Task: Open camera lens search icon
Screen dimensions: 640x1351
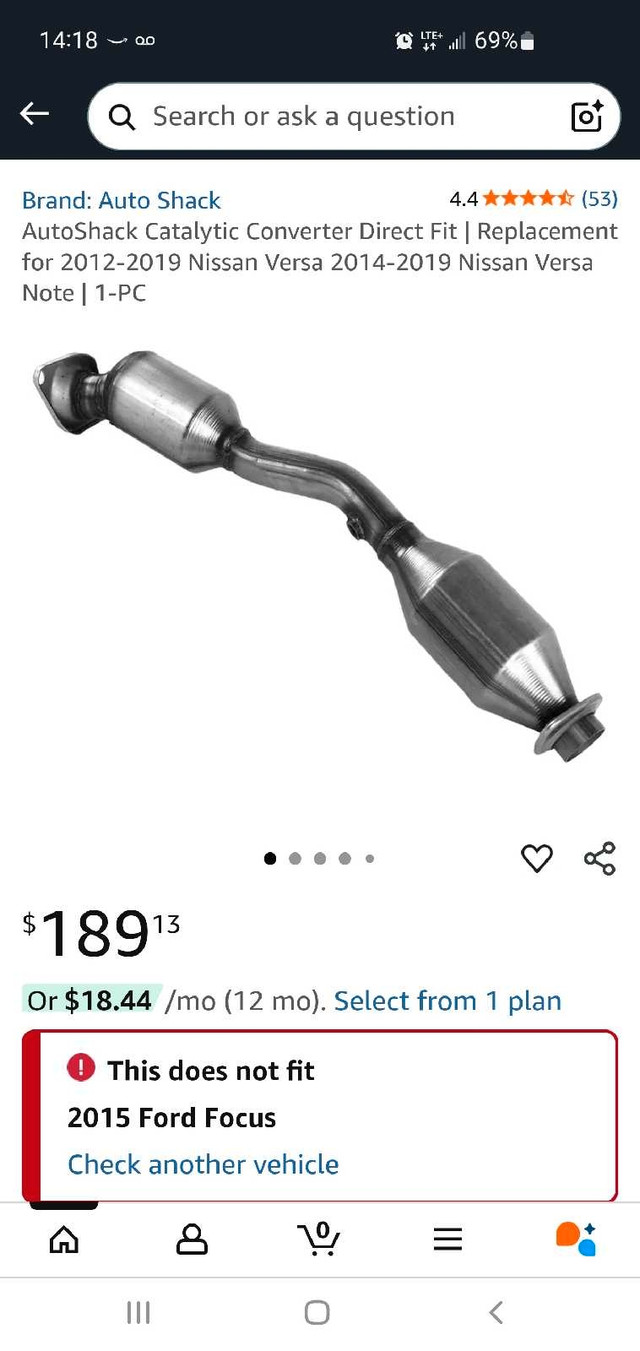Action: (587, 117)
